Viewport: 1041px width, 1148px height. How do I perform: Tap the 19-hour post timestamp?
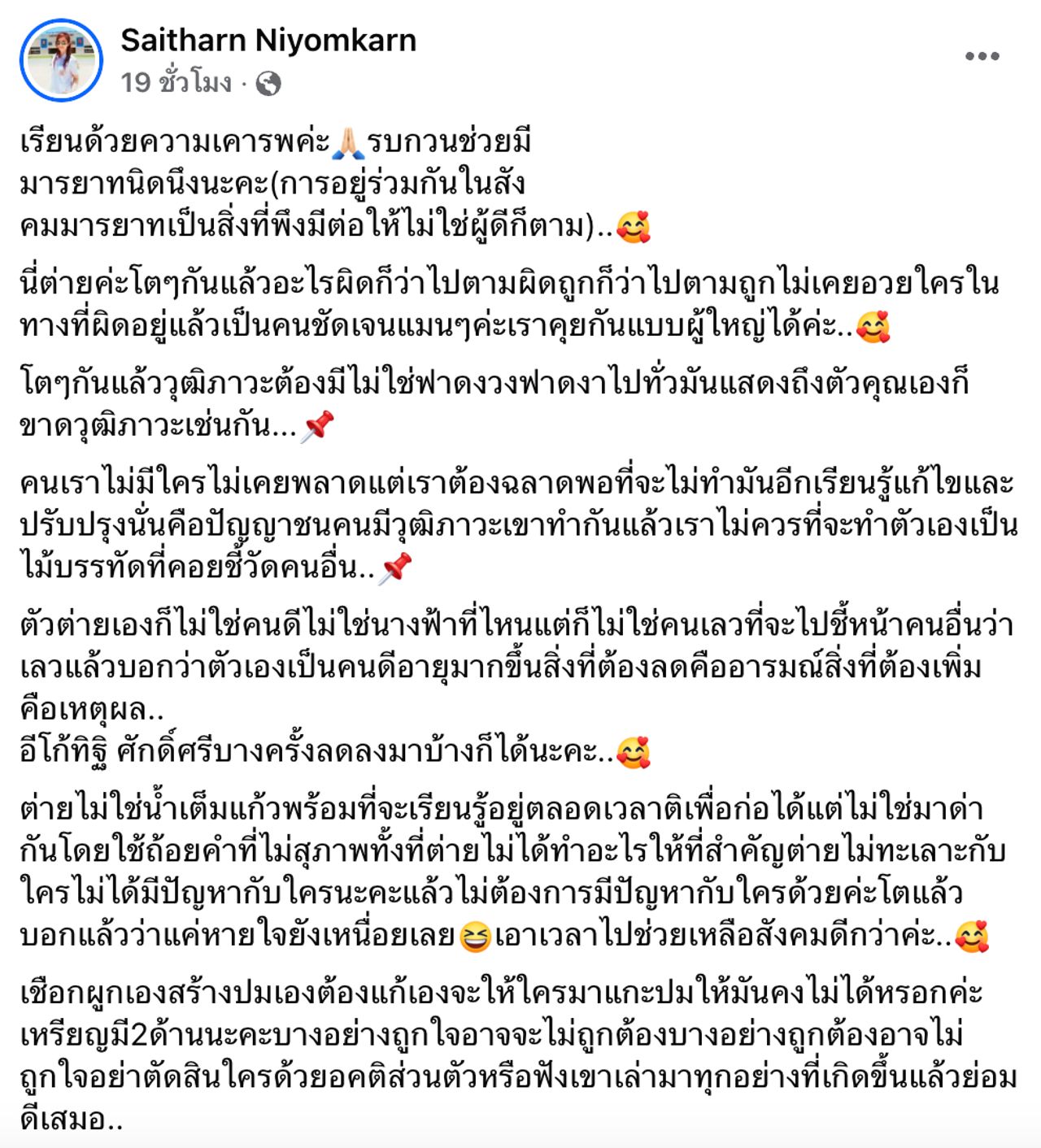[x=176, y=82]
